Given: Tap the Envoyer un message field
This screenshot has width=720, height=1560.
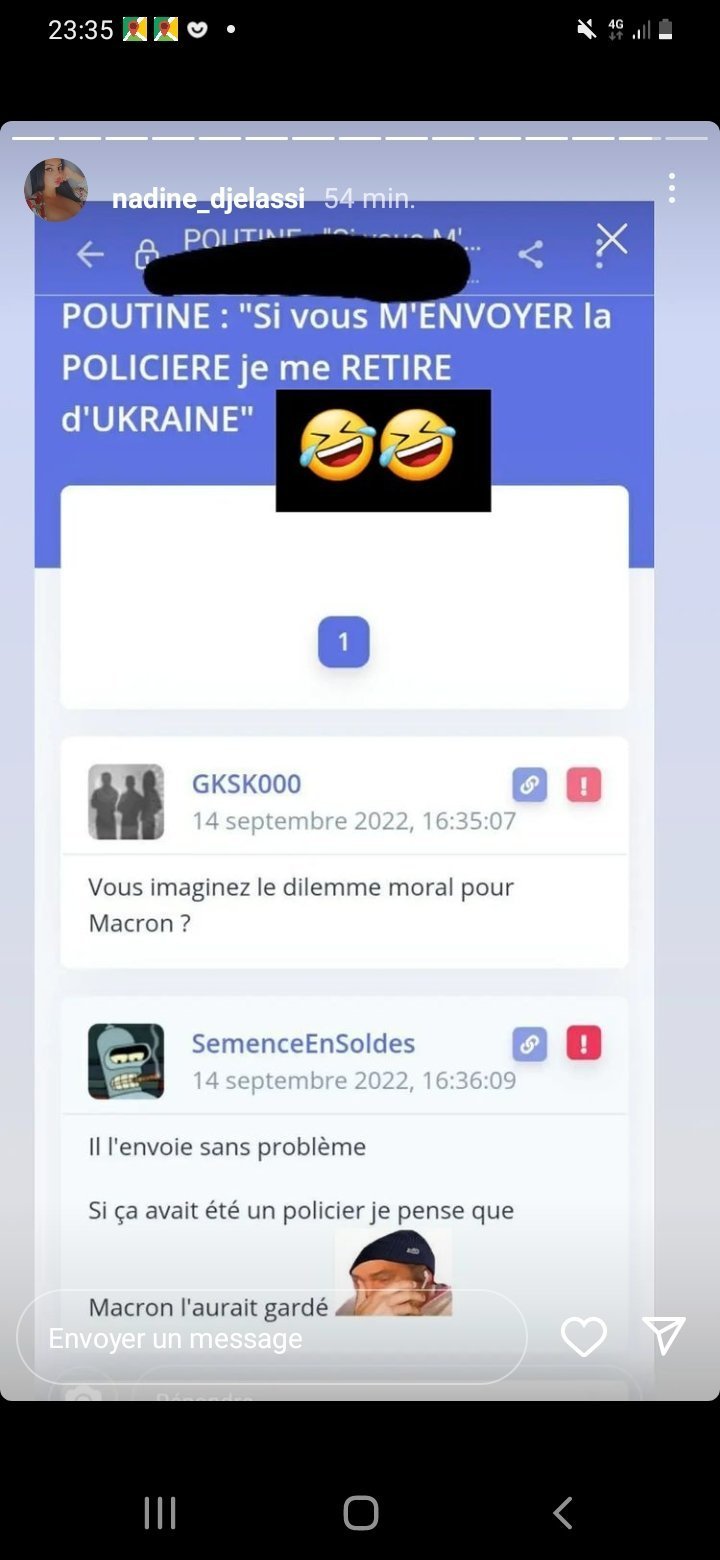Looking at the screenshot, I should click(272, 1337).
